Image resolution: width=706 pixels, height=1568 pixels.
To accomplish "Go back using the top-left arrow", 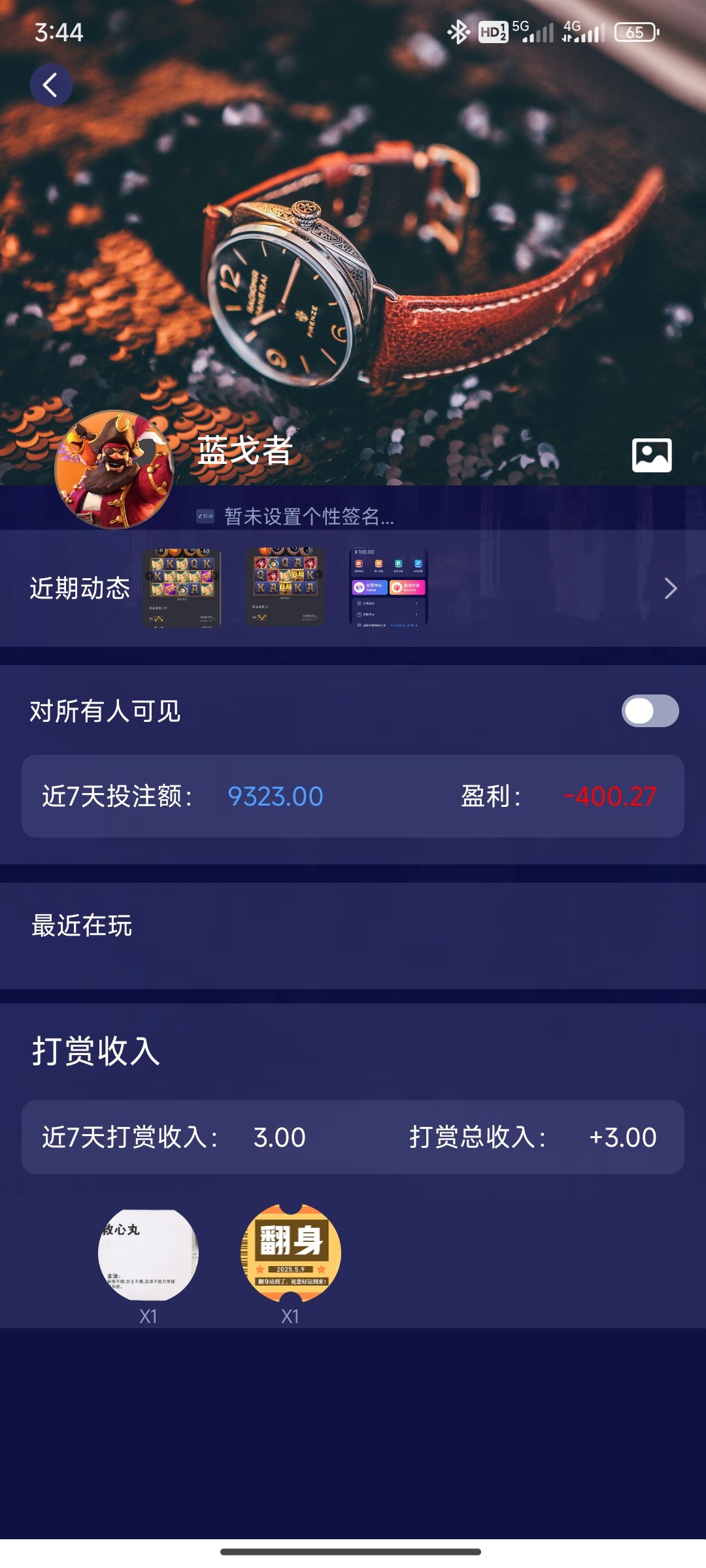I will click(x=51, y=86).
